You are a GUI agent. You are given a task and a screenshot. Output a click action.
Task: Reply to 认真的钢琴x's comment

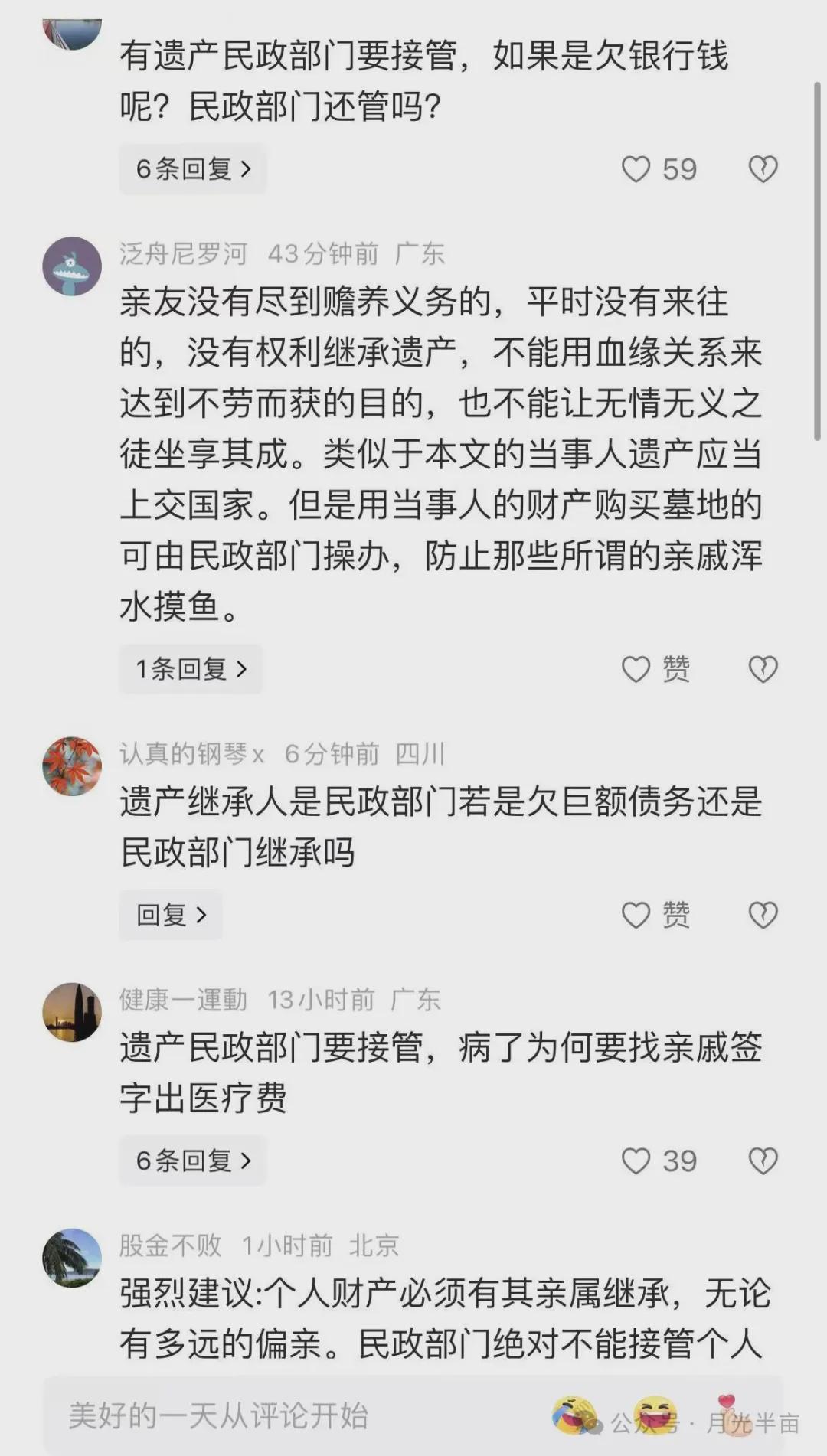[x=171, y=915]
